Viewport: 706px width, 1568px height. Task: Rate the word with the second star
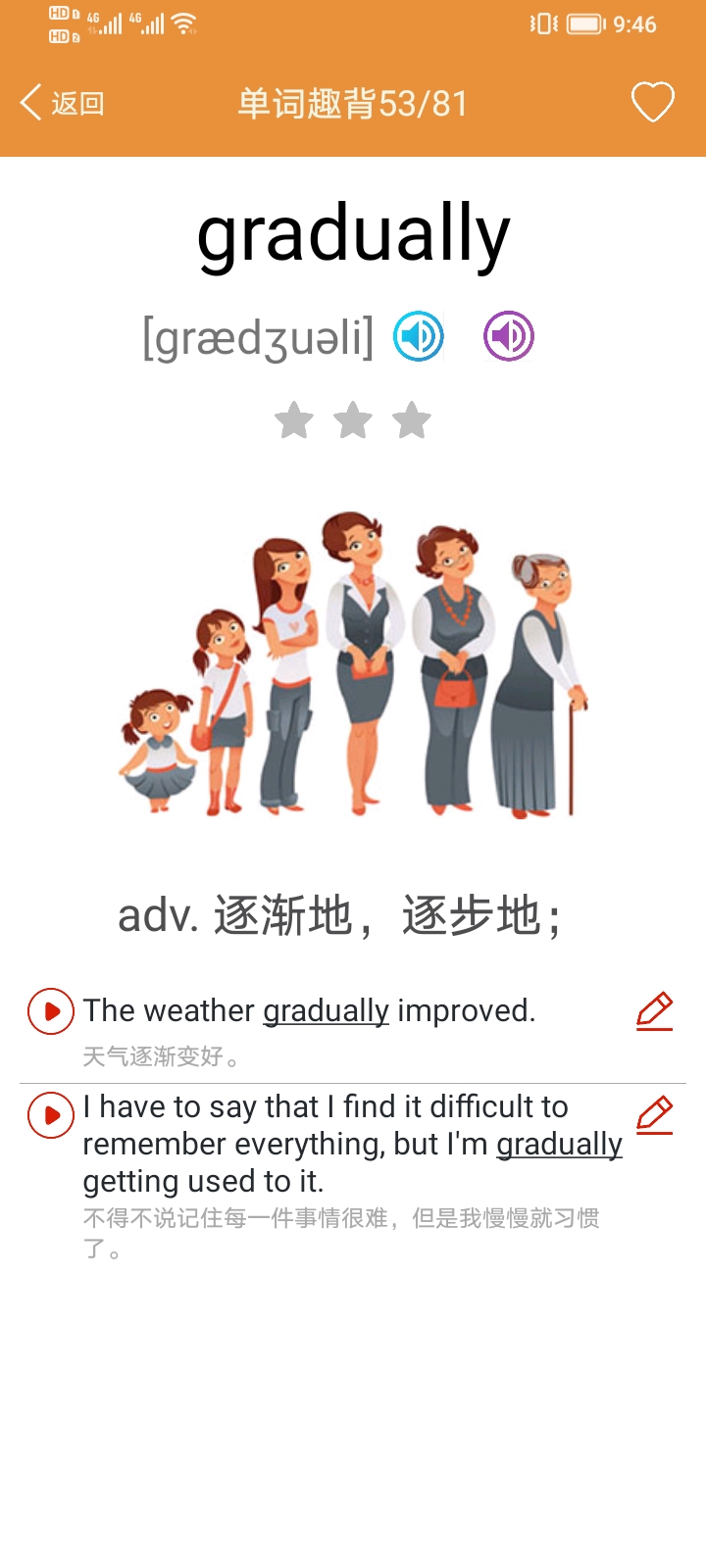pyautogui.click(x=353, y=419)
